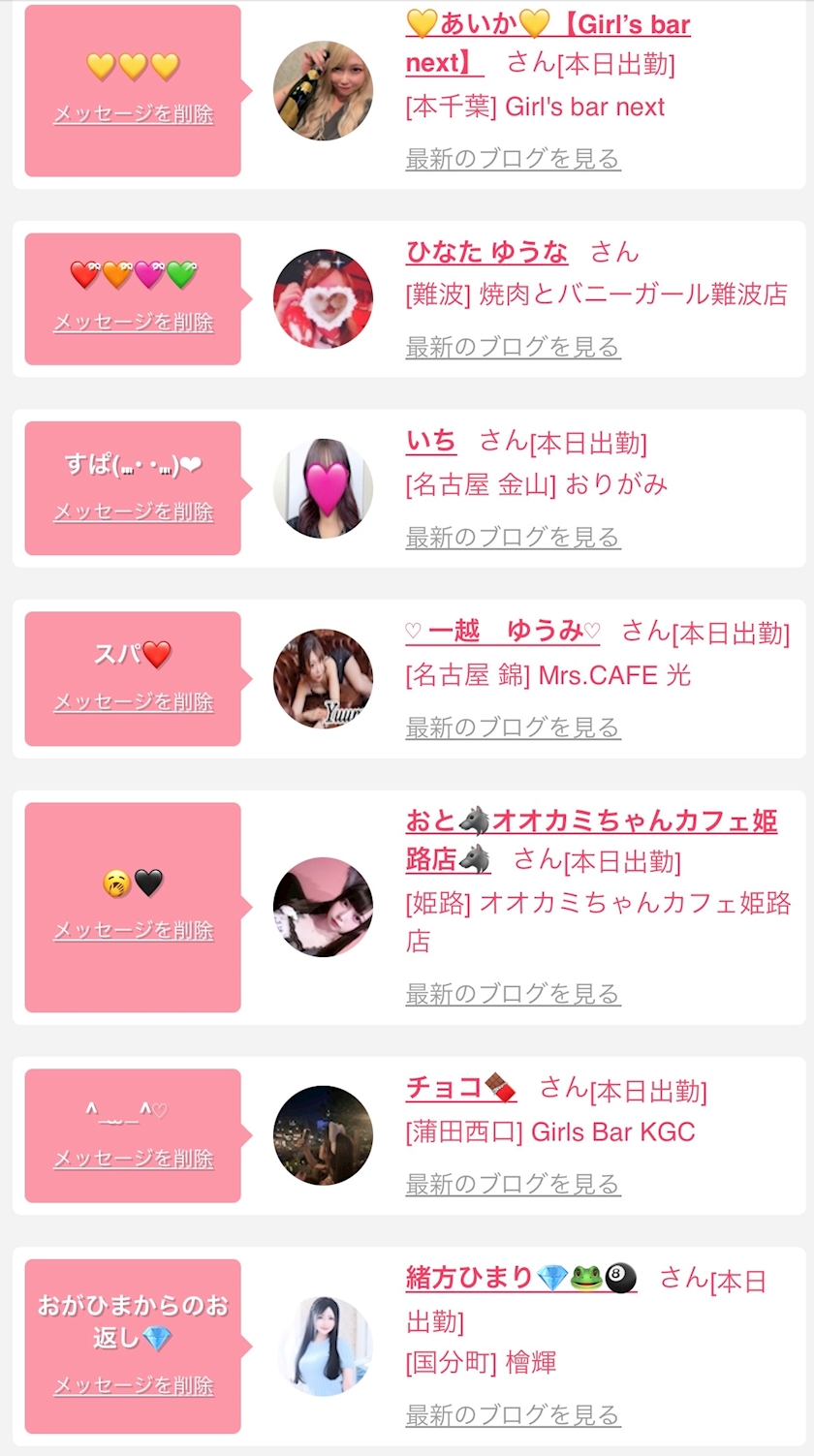View latest blog of 一越 ゆうみ

(x=513, y=728)
